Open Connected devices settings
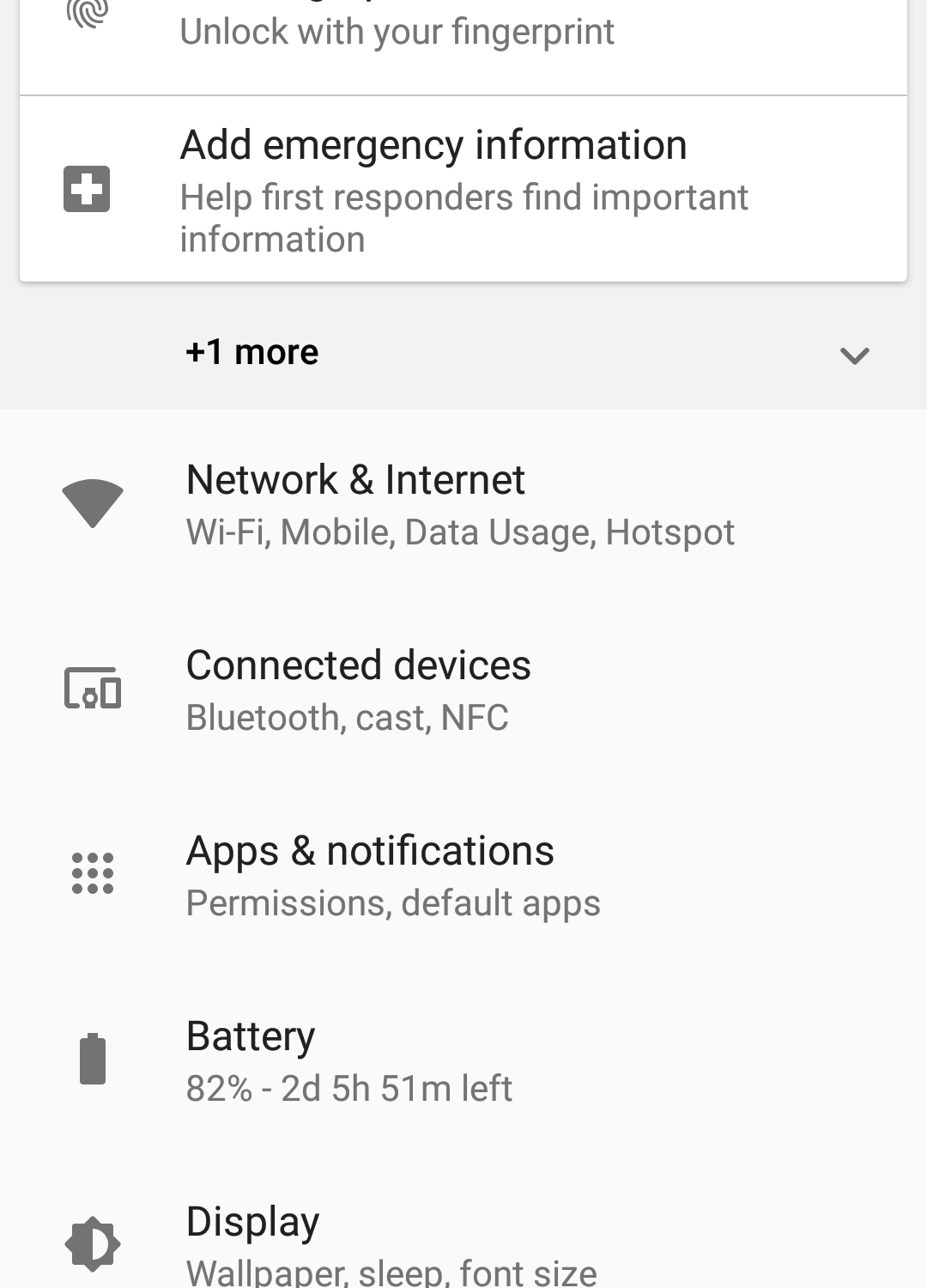Image resolution: width=927 pixels, height=1288 pixels. [x=463, y=690]
